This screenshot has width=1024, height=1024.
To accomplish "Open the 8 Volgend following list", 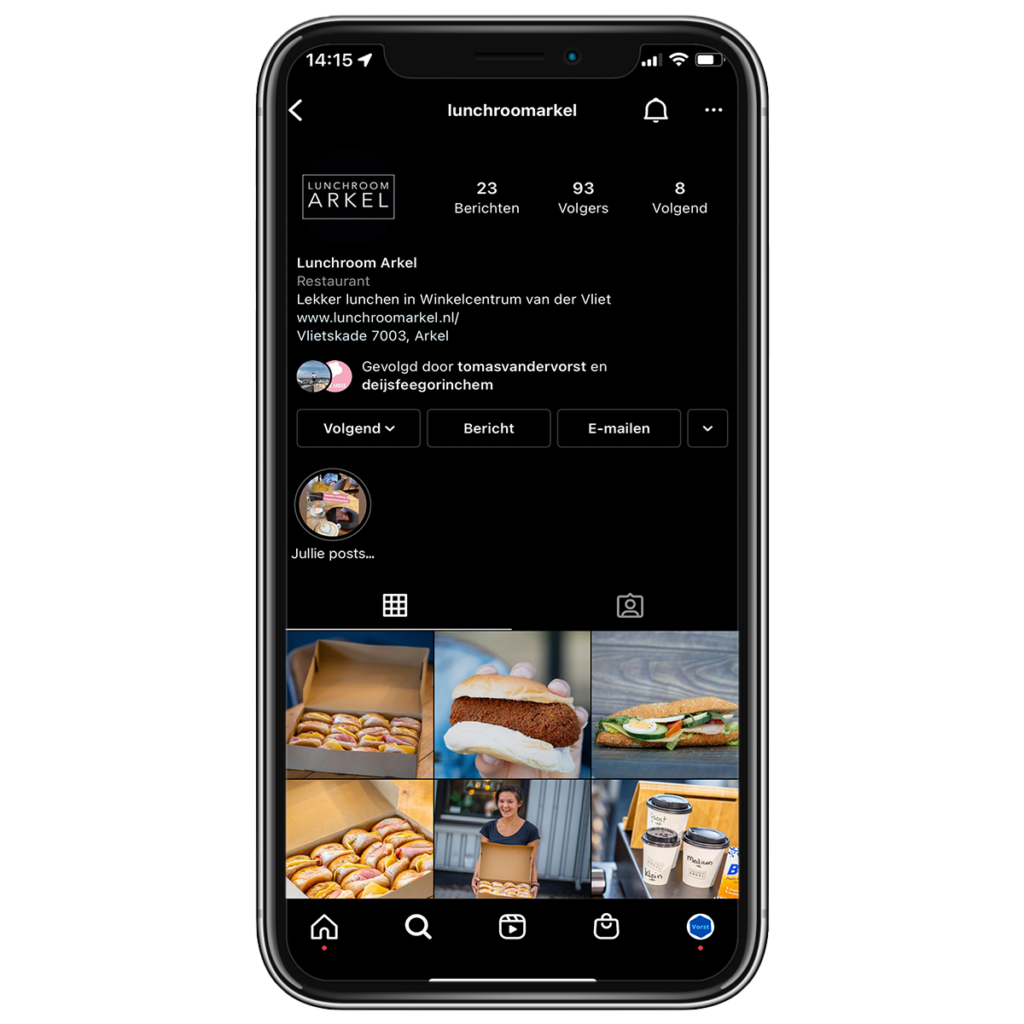I will click(679, 197).
